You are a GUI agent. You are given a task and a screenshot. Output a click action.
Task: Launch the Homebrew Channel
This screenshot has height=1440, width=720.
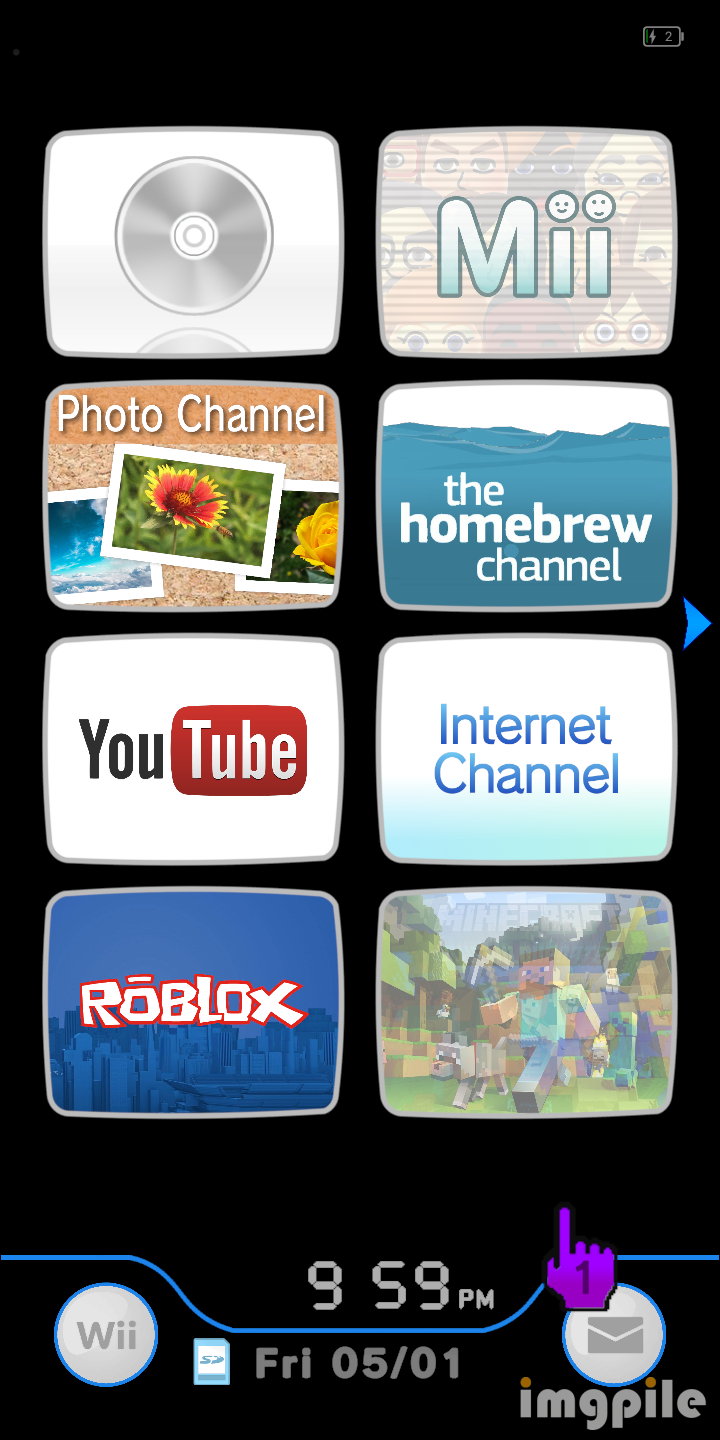tap(526, 497)
